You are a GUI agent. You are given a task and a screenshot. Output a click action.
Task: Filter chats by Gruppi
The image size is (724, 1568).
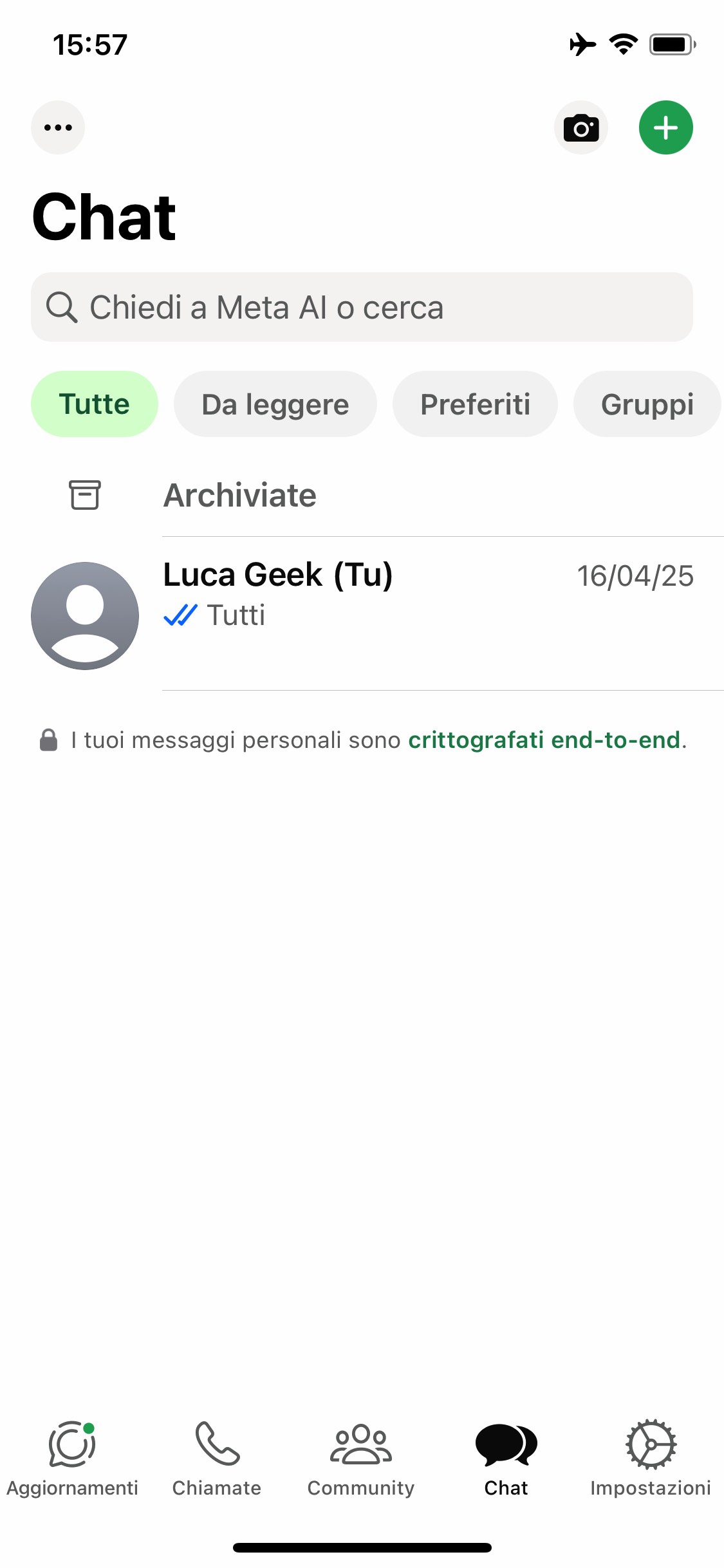[x=647, y=404]
